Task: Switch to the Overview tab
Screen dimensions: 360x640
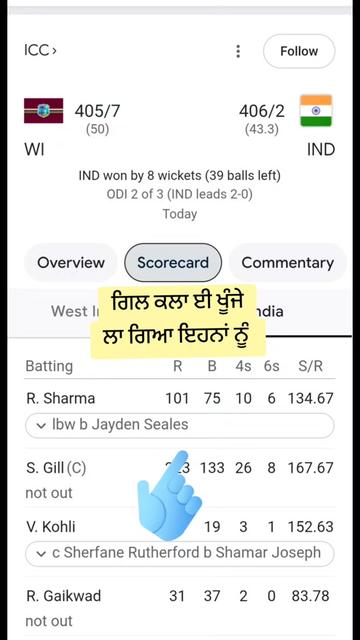Action: 71,263
